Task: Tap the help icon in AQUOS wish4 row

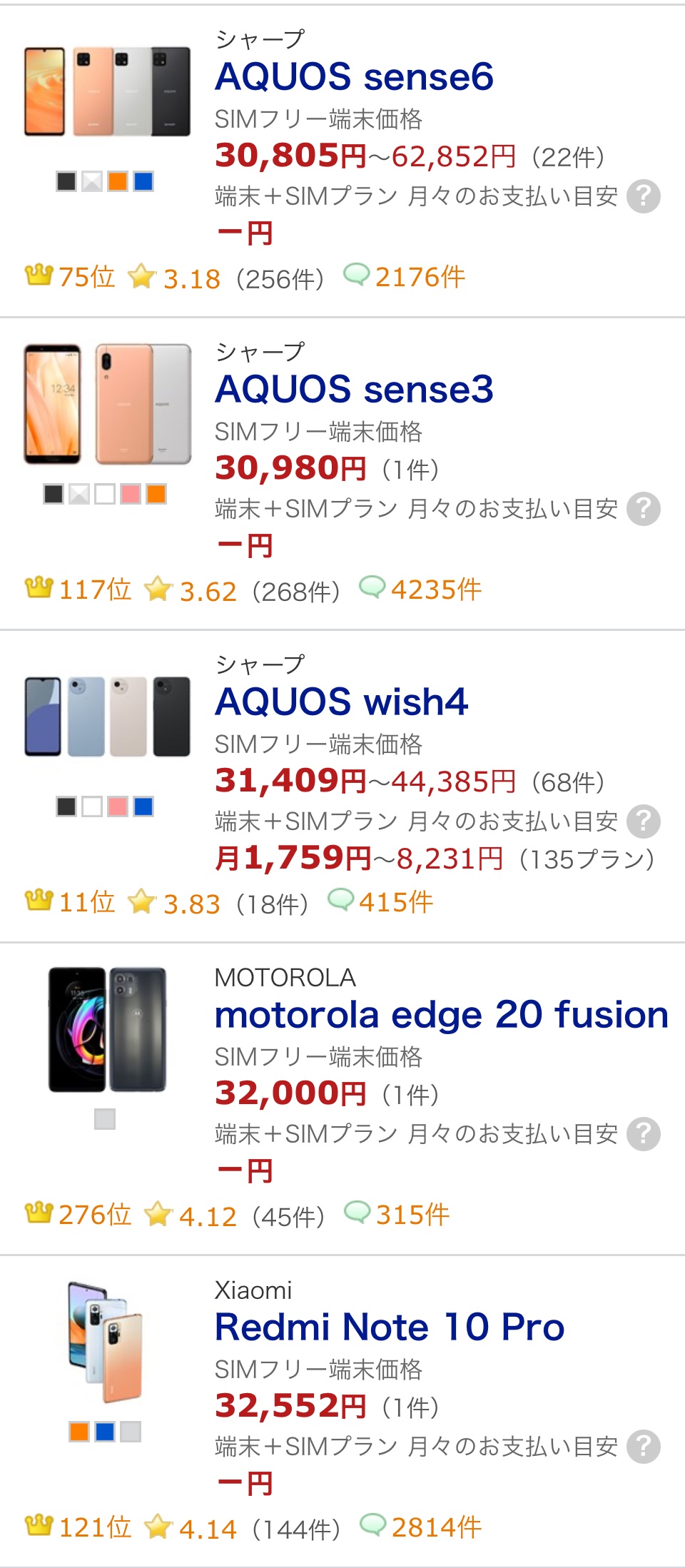Action: [643, 821]
